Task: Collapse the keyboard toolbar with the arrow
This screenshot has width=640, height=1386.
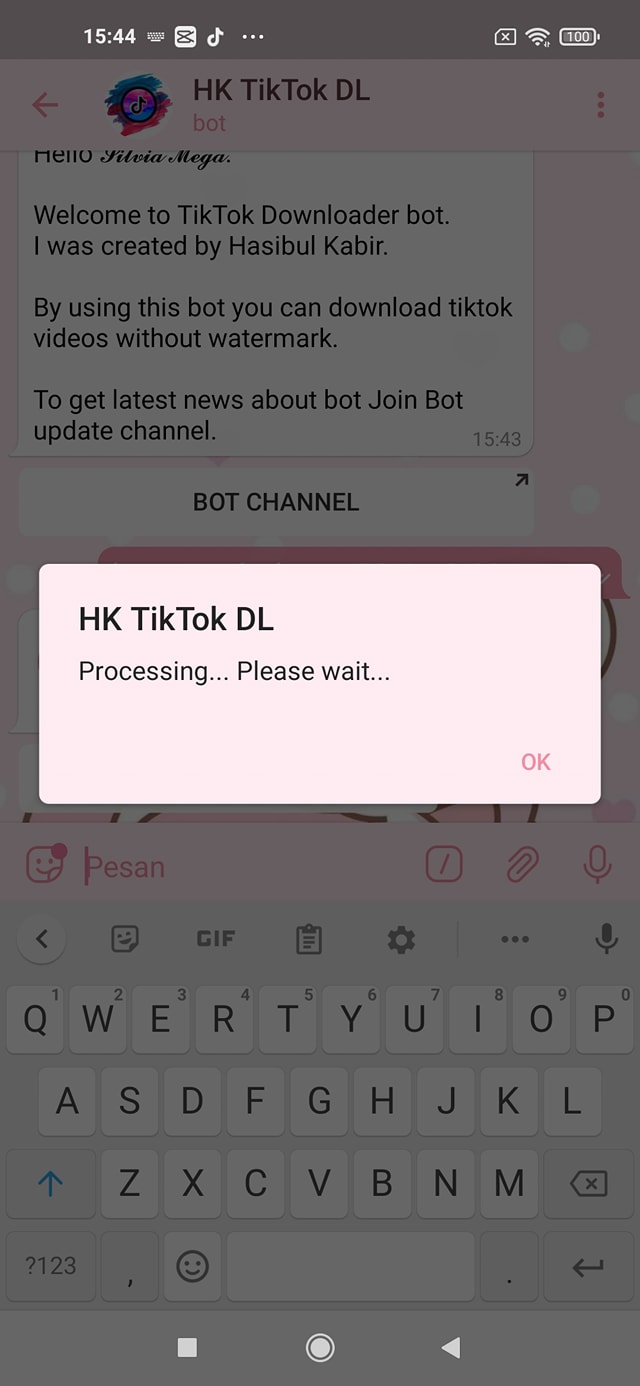Action: tap(42, 939)
